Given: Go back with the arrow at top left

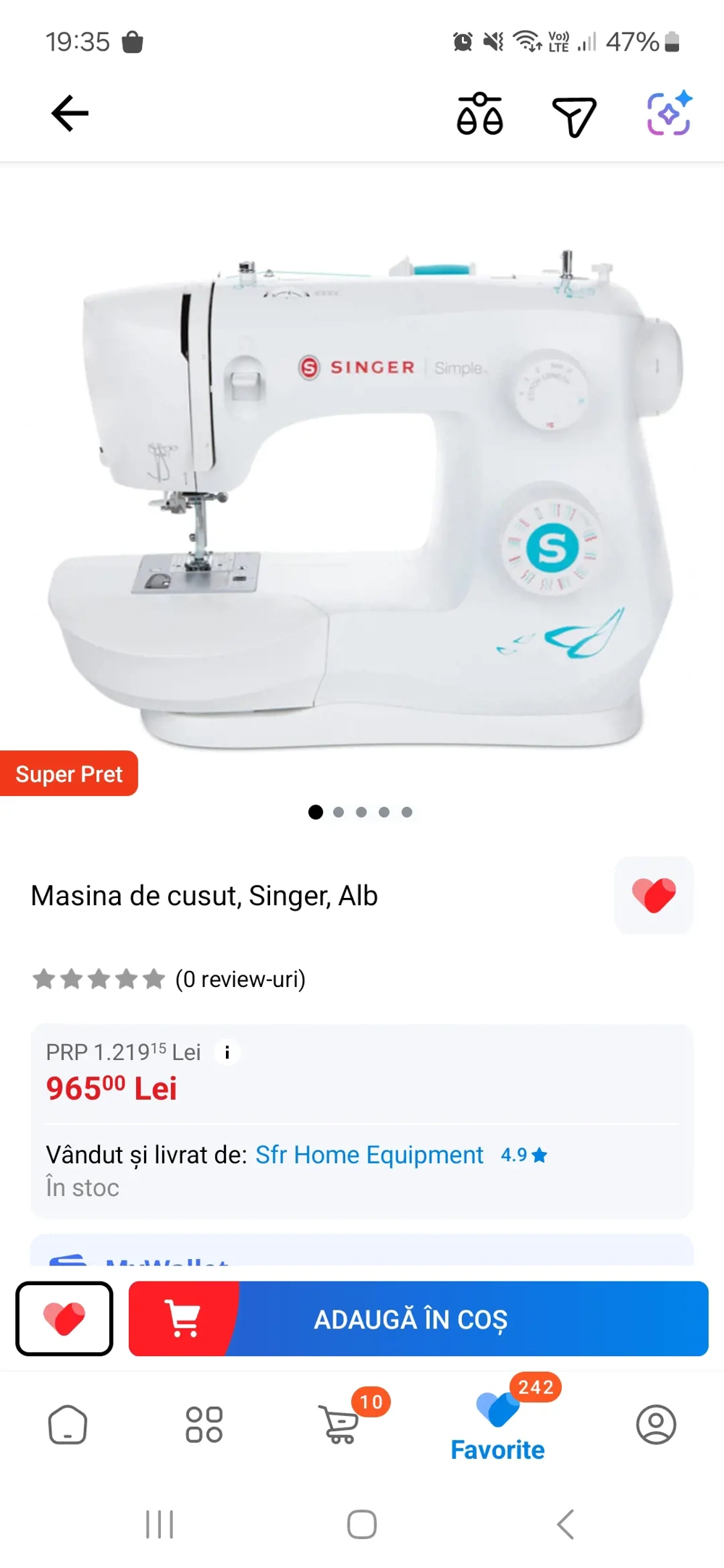Looking at the screenshot, I should coord(67,114).
